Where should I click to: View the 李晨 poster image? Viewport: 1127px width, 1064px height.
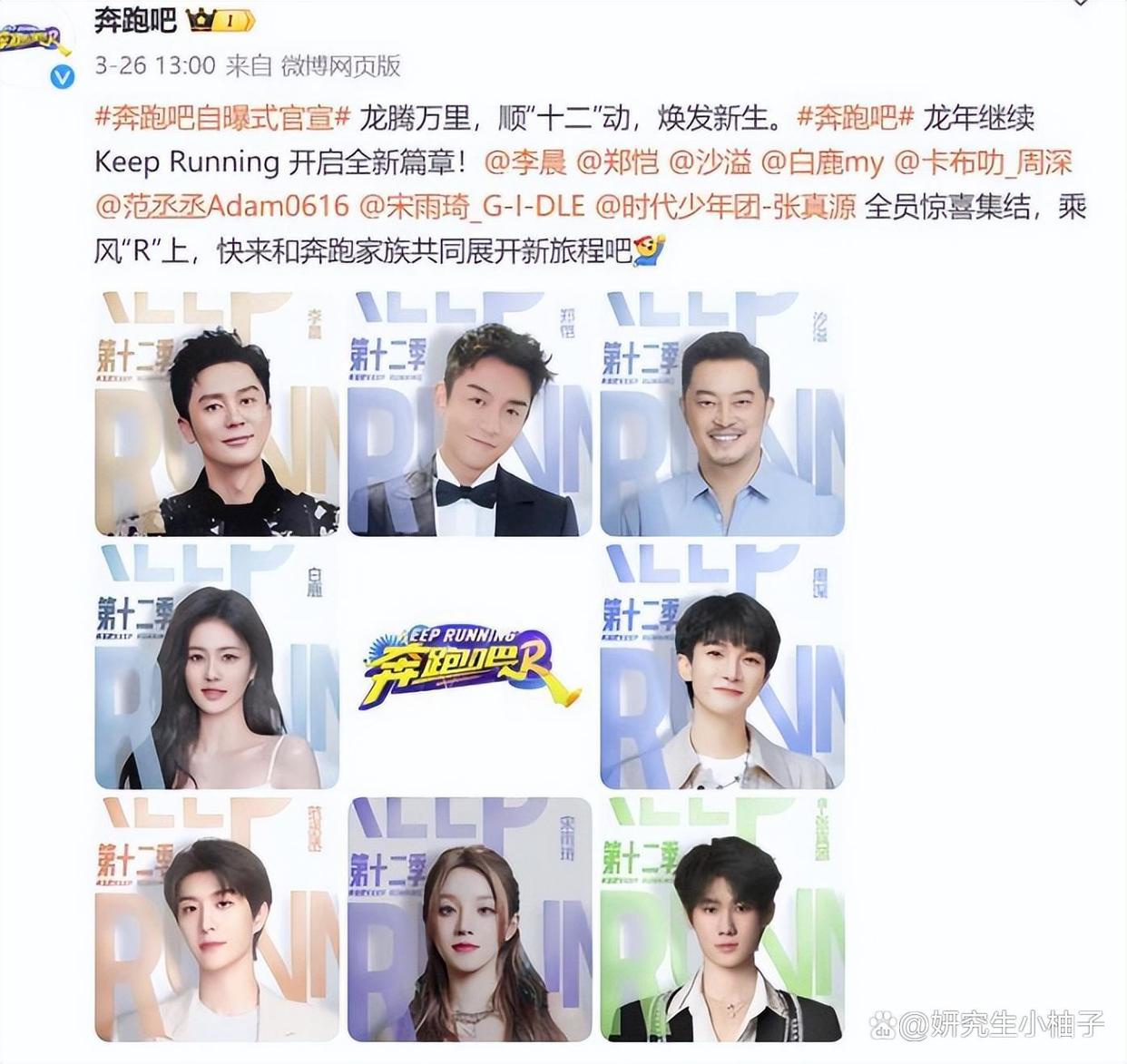coord(217,414)
